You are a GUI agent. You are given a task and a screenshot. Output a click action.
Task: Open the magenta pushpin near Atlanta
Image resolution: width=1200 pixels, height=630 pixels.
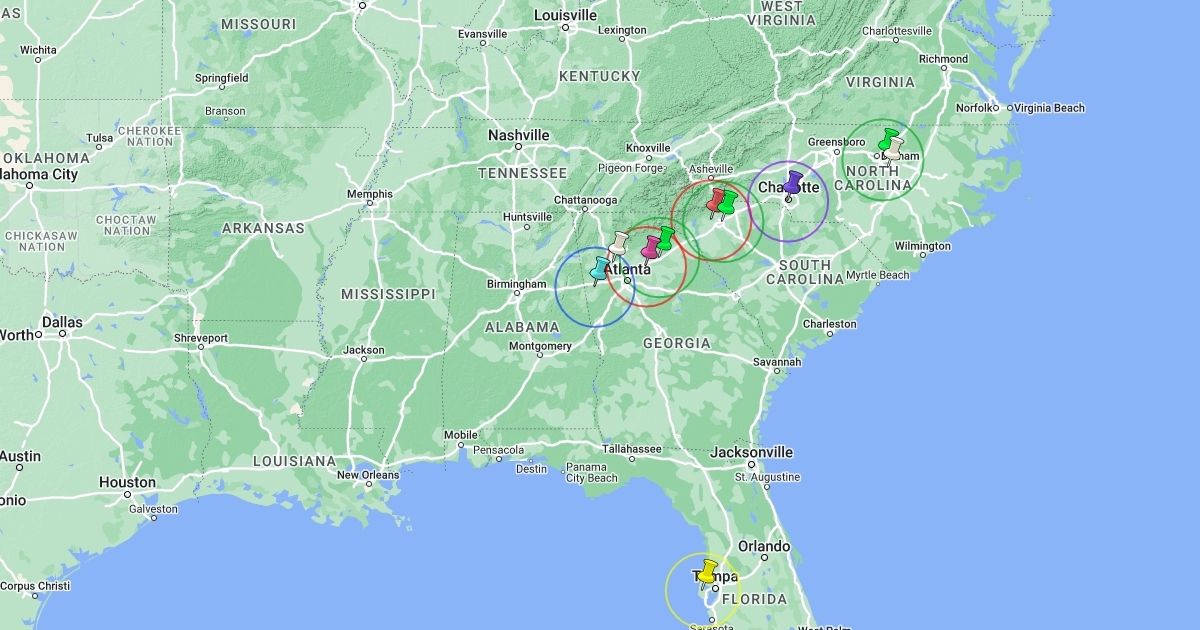tap(651, 245)
